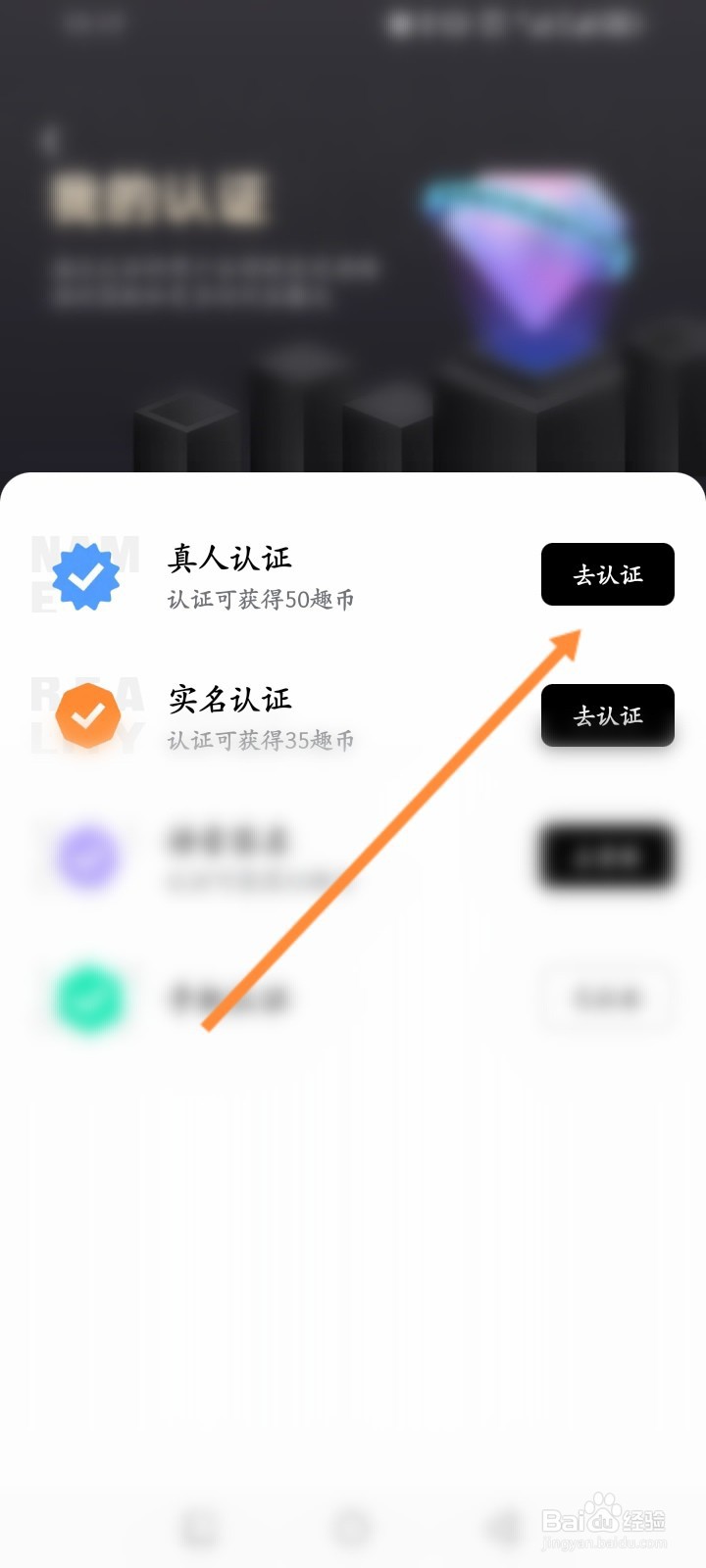This screenshot has width=706, height=1568.
Task: Tap the blurred black button in third row
Action: [607, 856]
